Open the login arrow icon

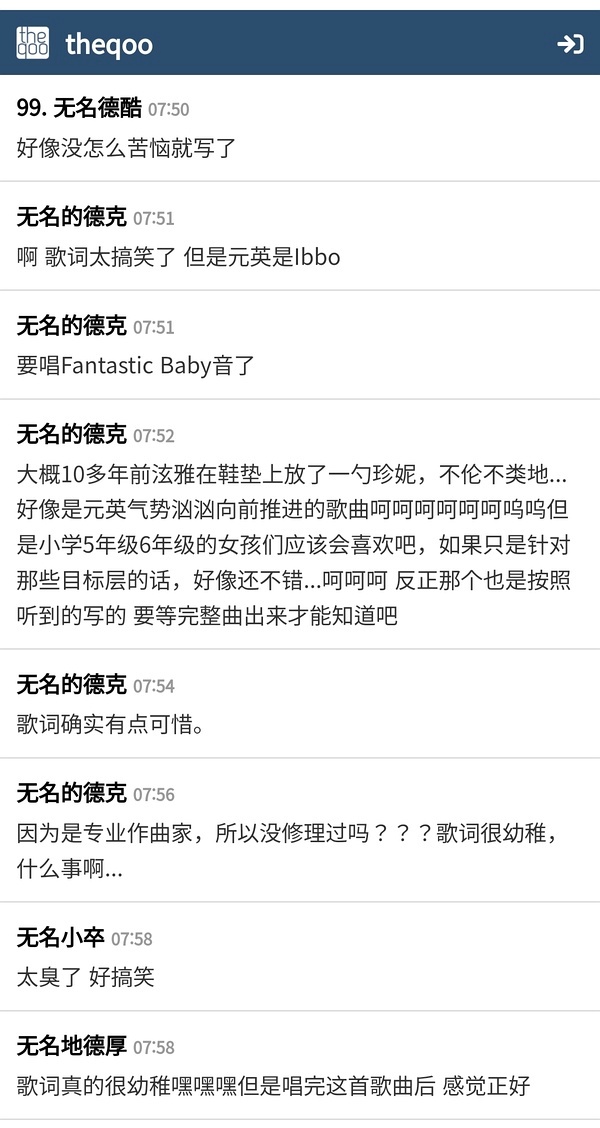[570, 44]
